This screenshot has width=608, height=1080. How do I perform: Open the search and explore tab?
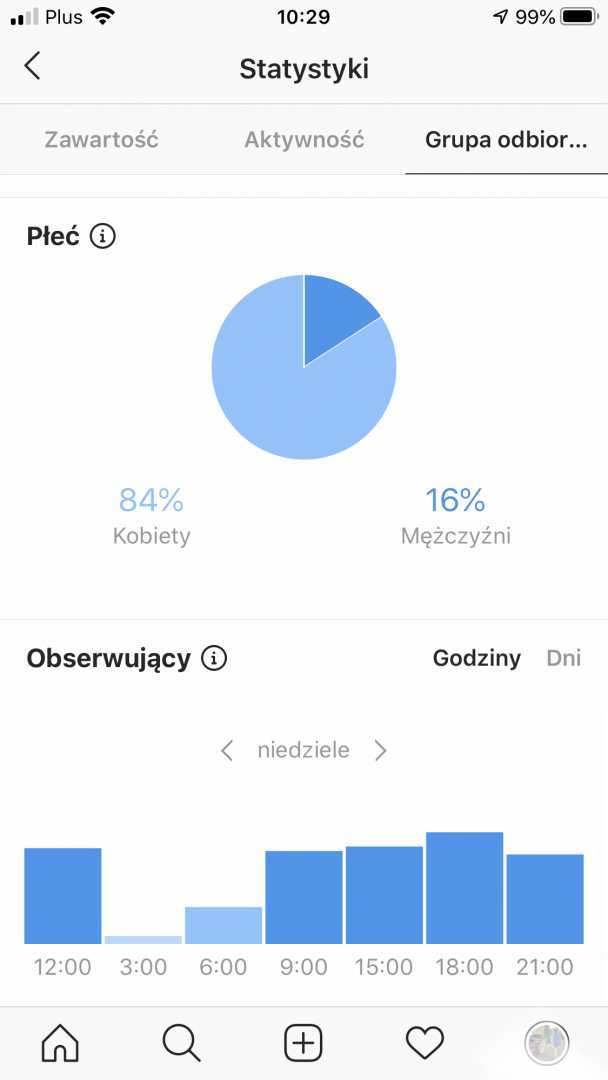181,1043
